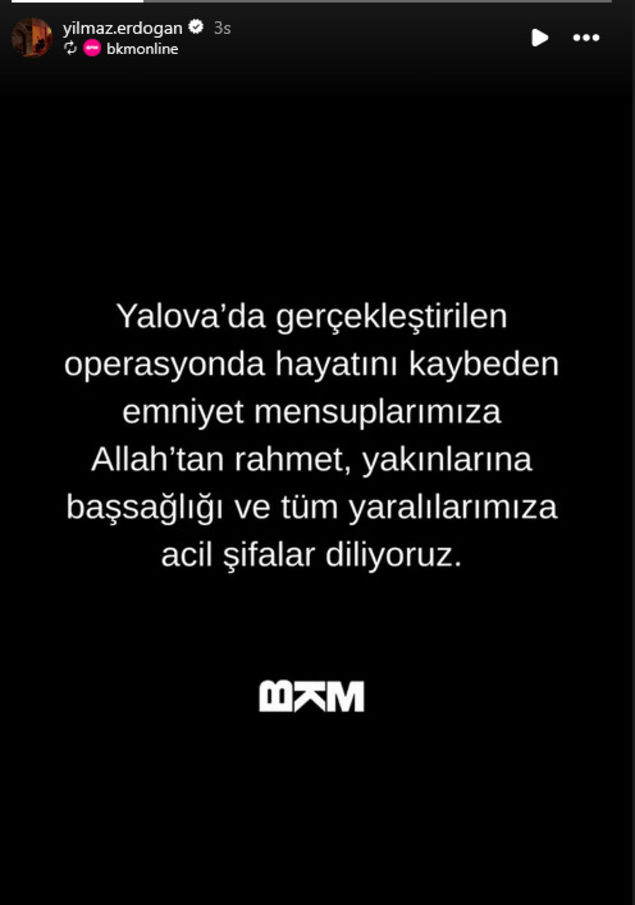Open the three-dot story options menu
The height and width of the screenshot is (905, 635).
pyautogui.click(x=586, y=38)
